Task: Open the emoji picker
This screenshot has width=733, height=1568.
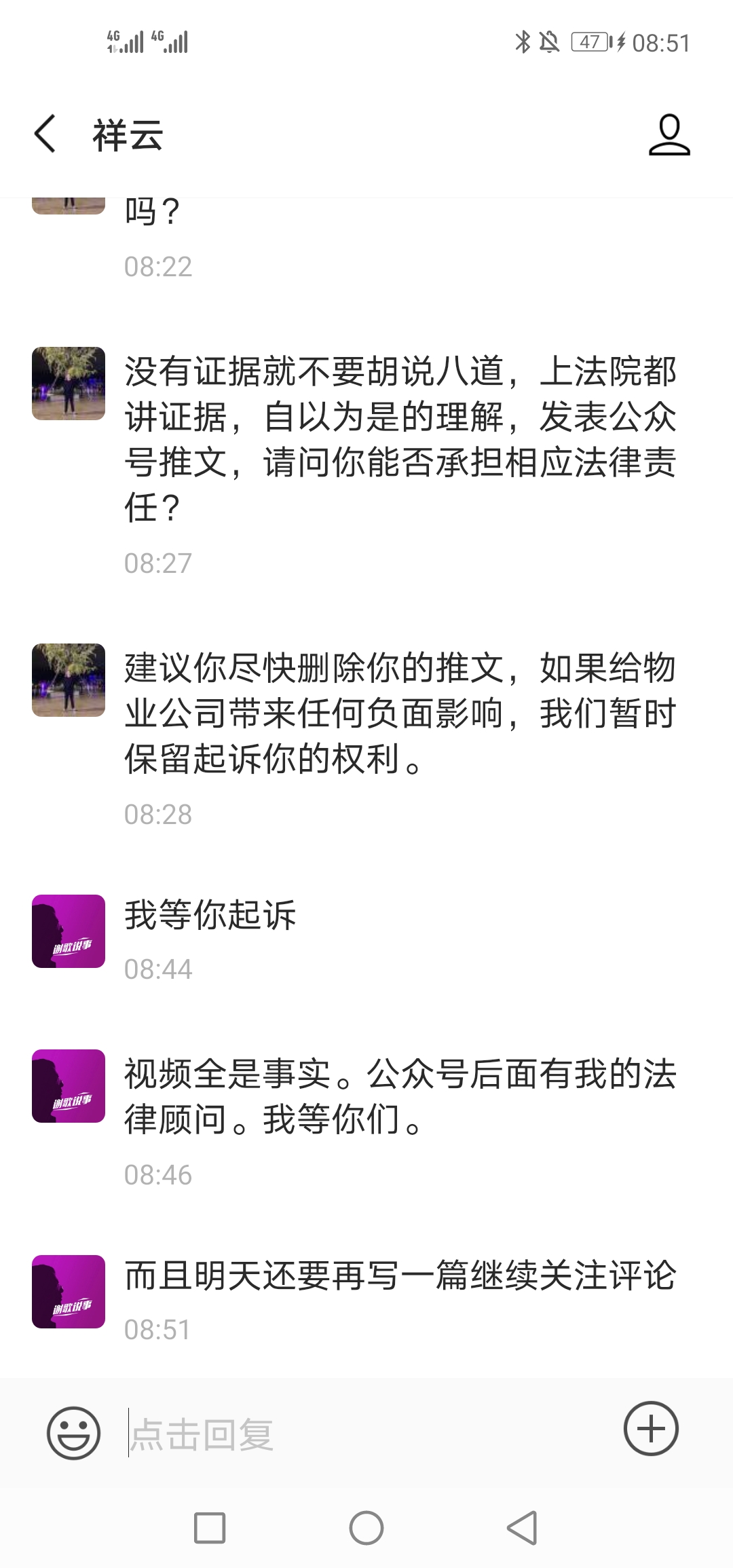Action: click(73, 1432)
